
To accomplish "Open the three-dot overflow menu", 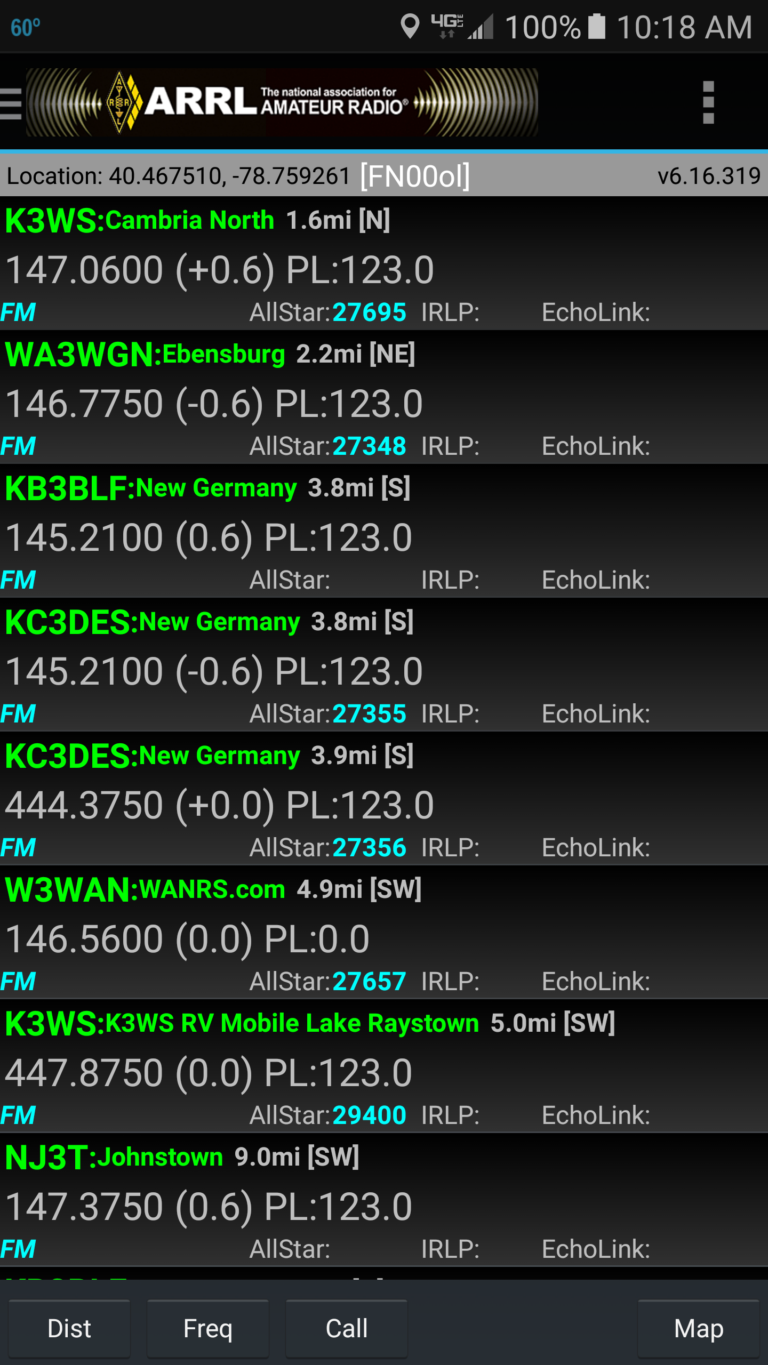I will tap(708, 102).
